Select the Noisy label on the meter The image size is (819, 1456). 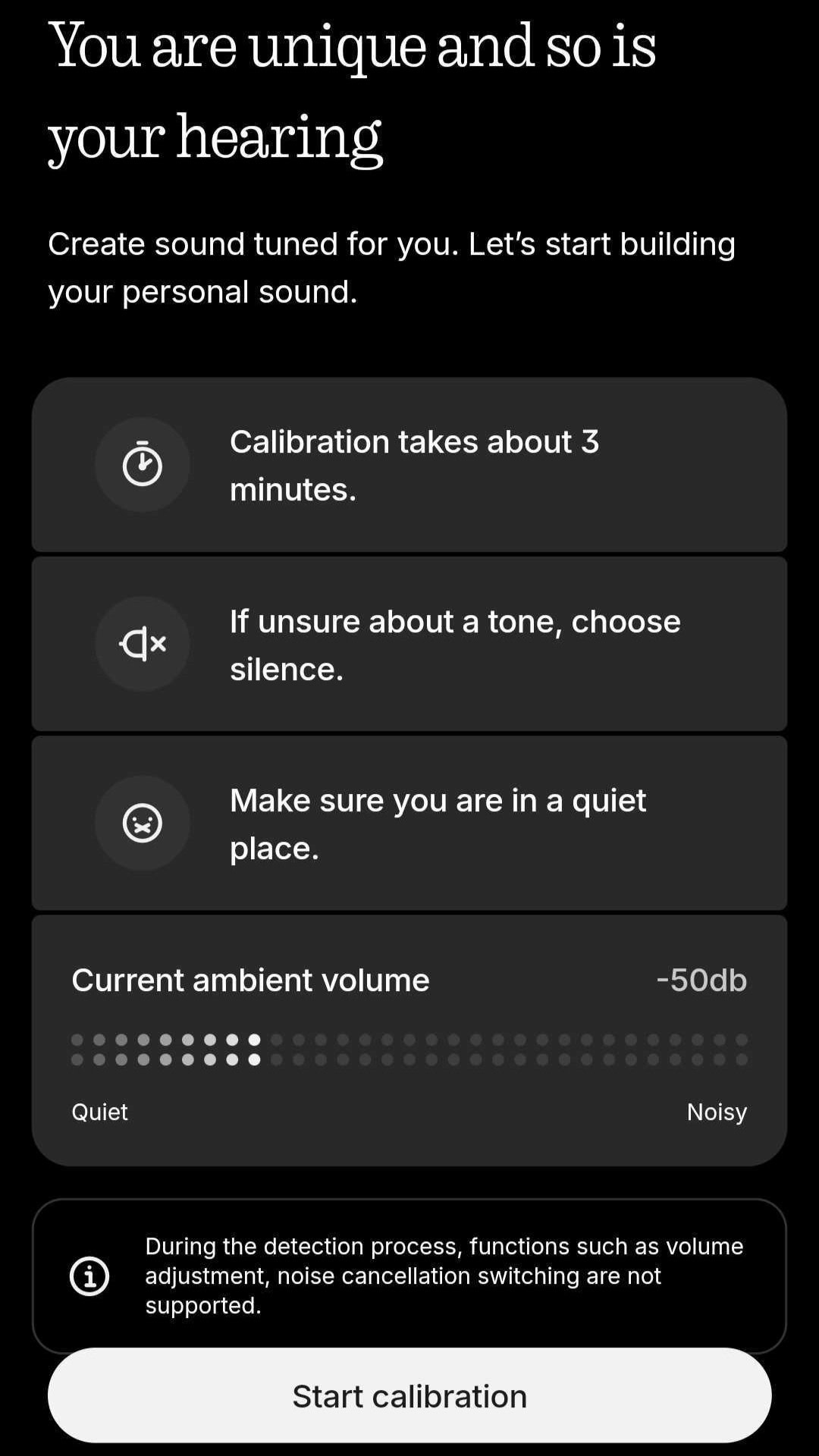716,1111
